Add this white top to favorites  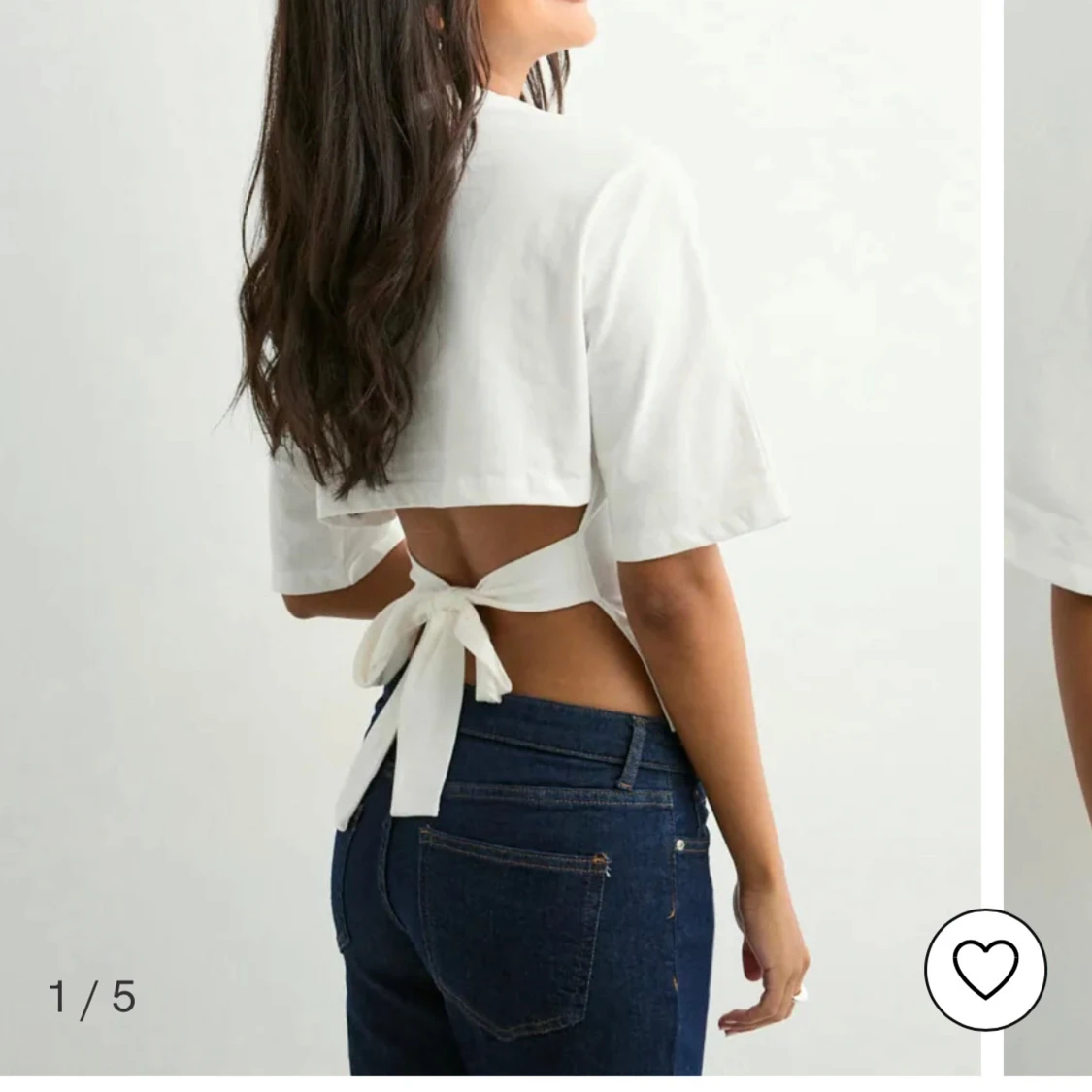(x=985, y=970)
